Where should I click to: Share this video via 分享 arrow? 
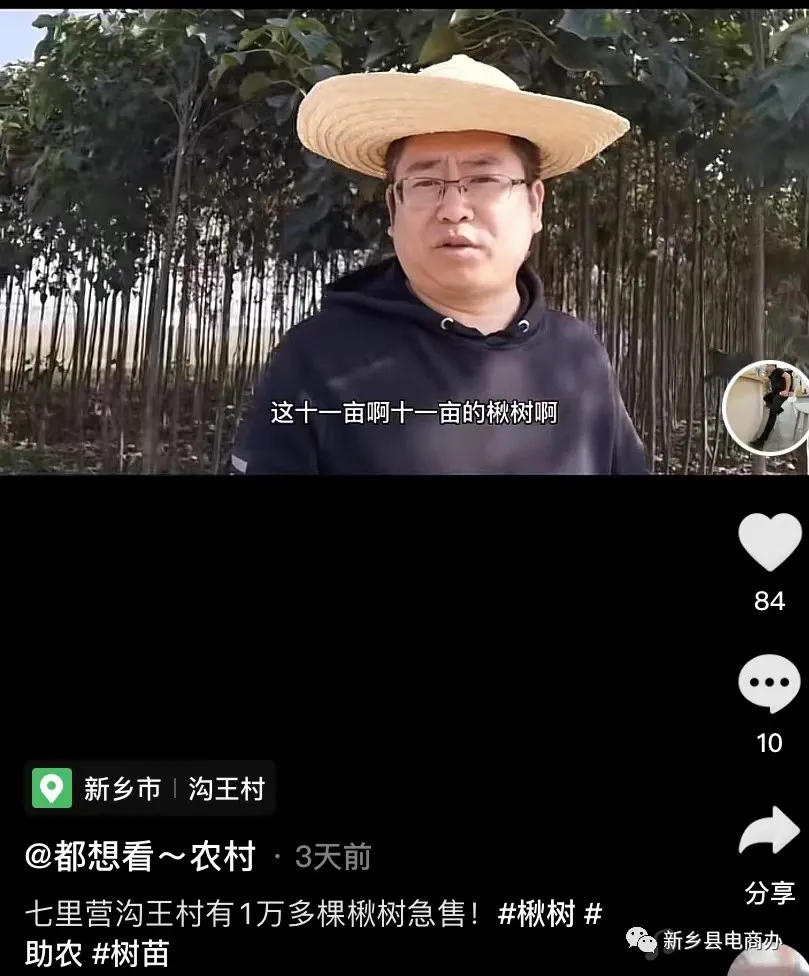pyautogui.click(x=769, y=833)
